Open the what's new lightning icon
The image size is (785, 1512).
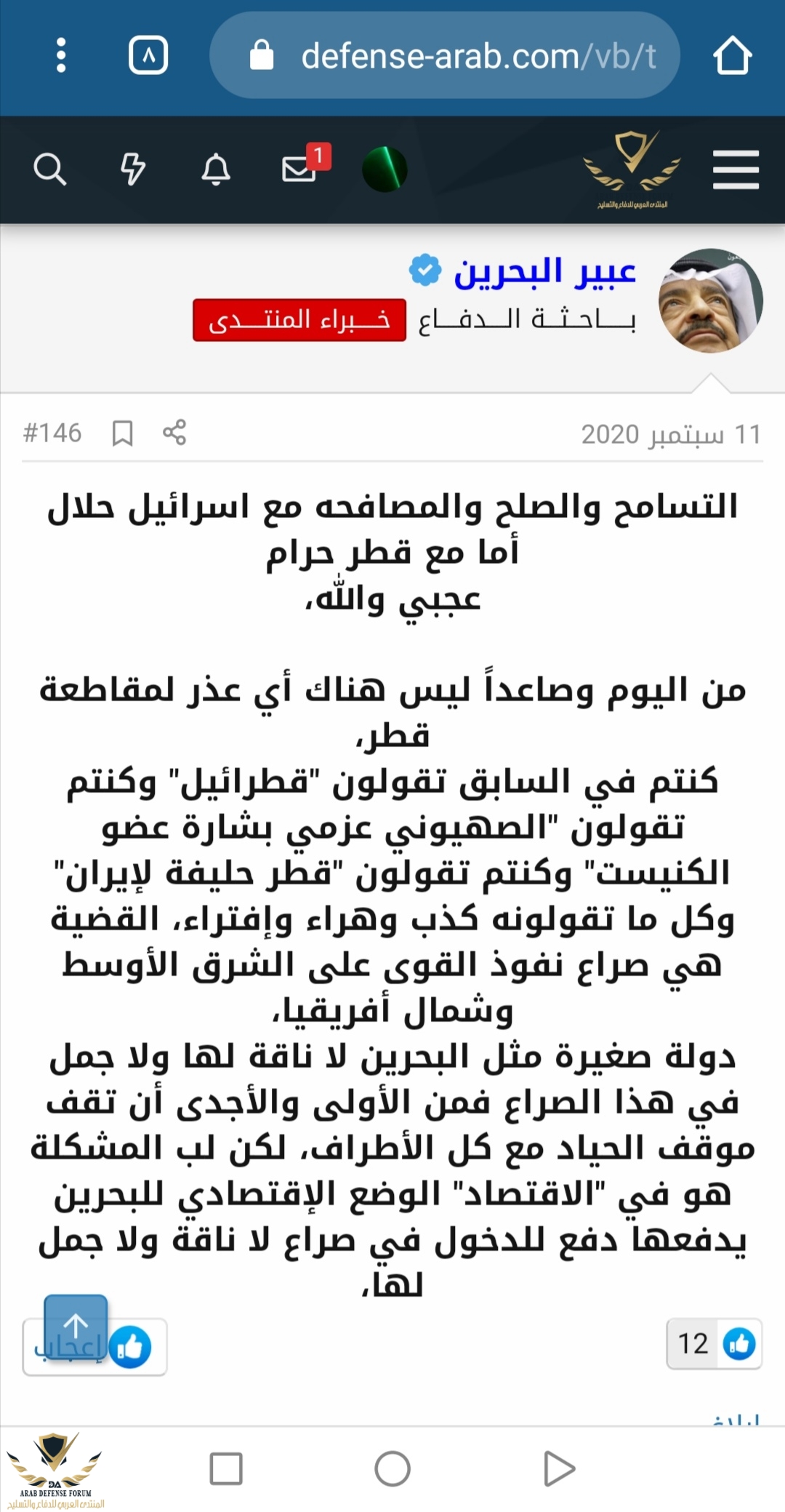tap(132, 169)
